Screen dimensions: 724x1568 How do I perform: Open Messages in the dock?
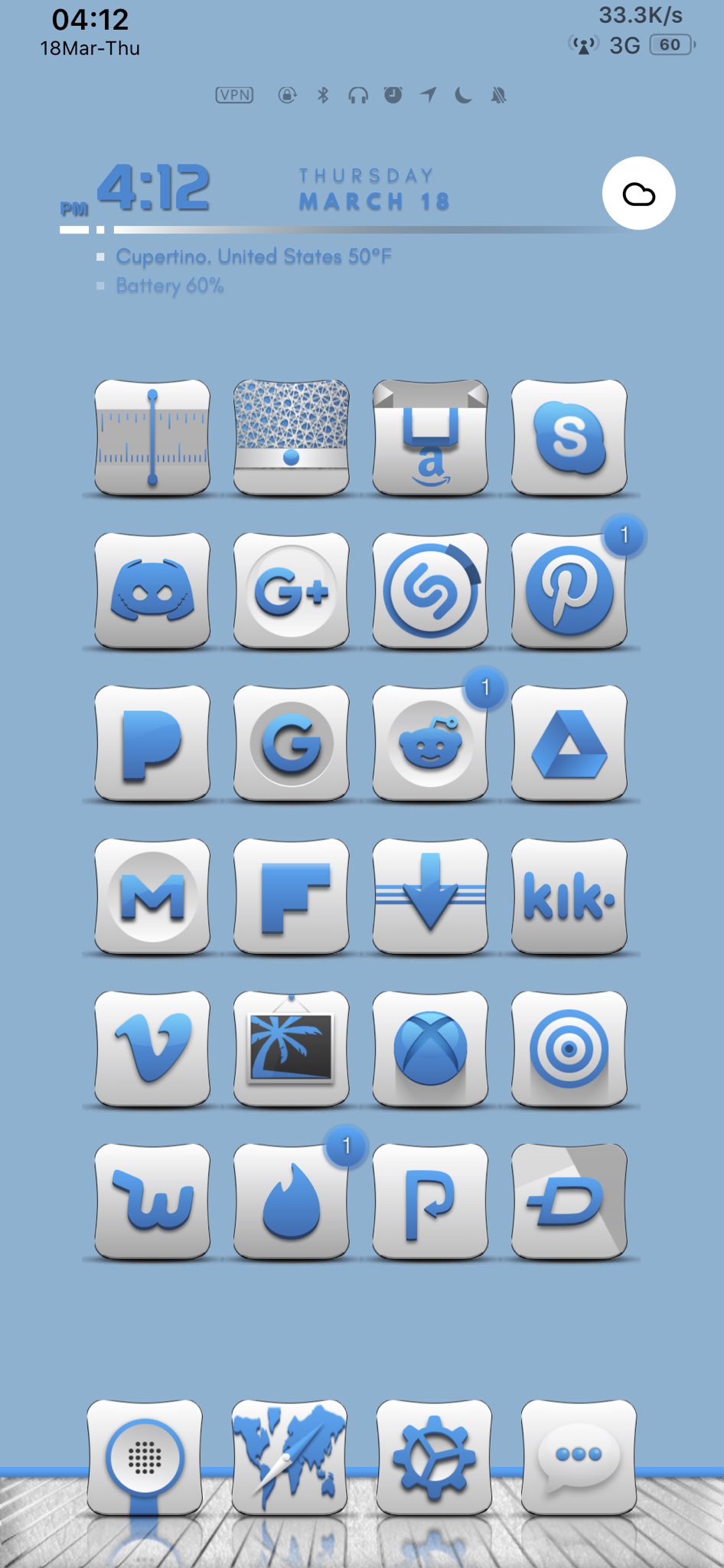579,1458
